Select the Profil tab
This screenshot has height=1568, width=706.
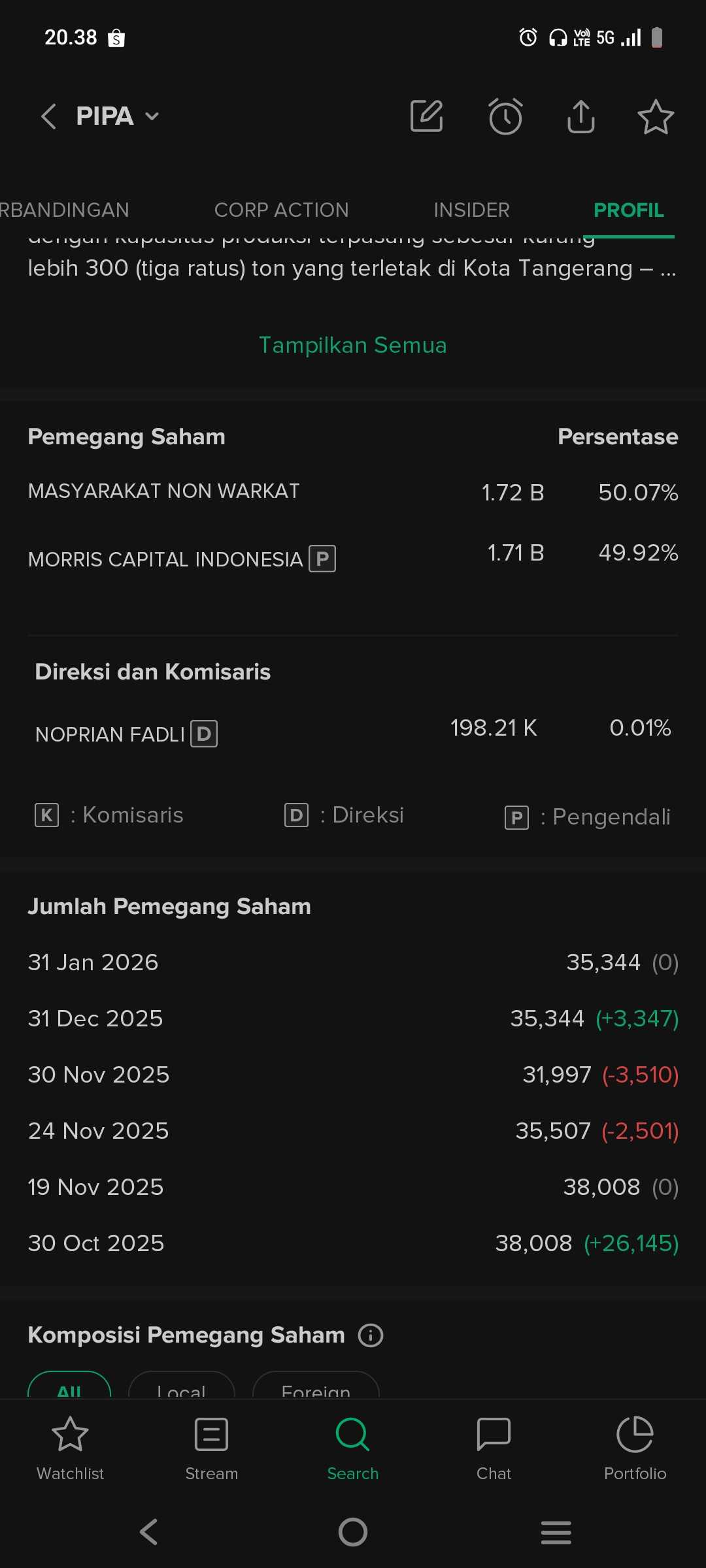point(628,210)
